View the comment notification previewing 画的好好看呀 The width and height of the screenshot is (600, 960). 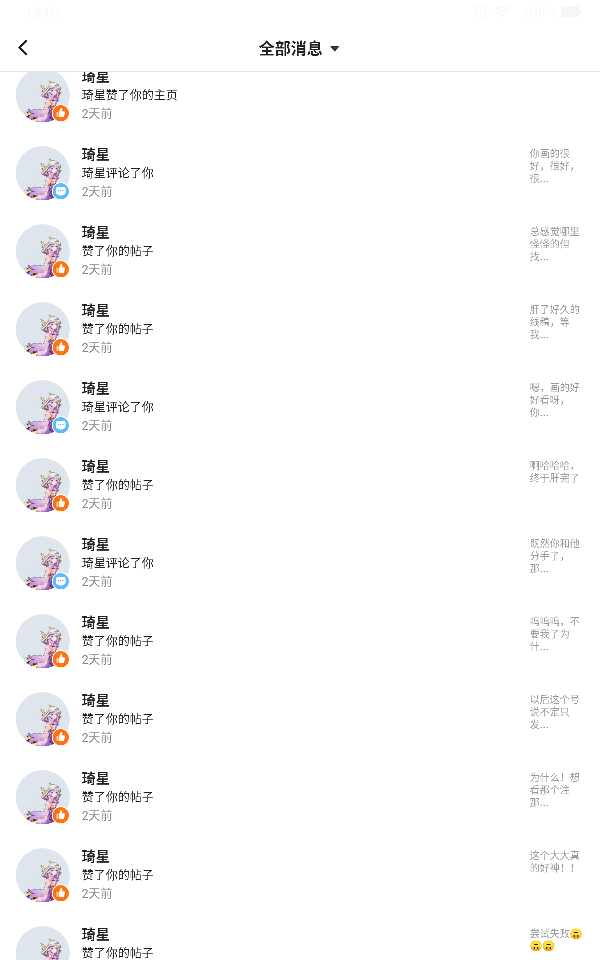pos(300,407)
